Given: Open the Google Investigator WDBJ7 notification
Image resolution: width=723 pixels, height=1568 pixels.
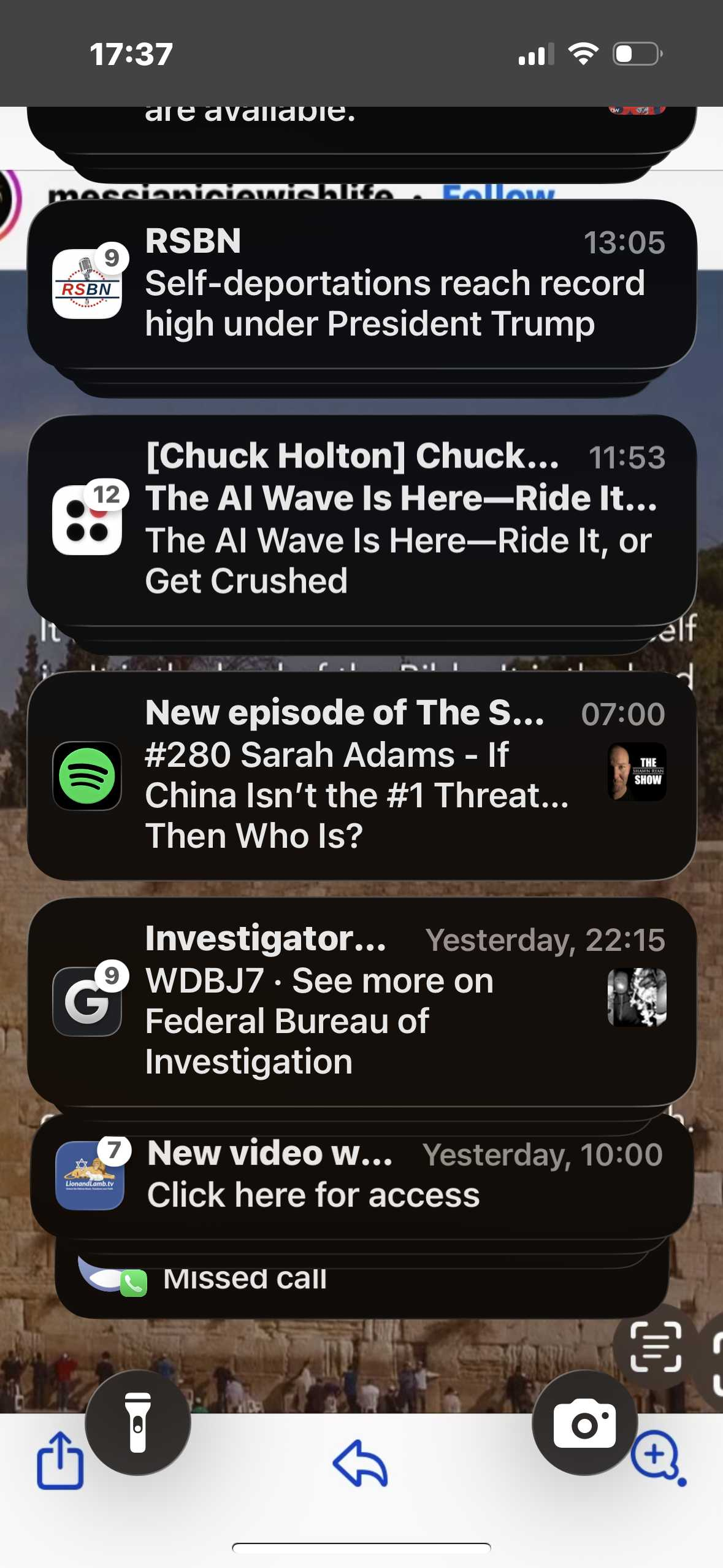Looking at the screenshot, I should pos(362,1001).
